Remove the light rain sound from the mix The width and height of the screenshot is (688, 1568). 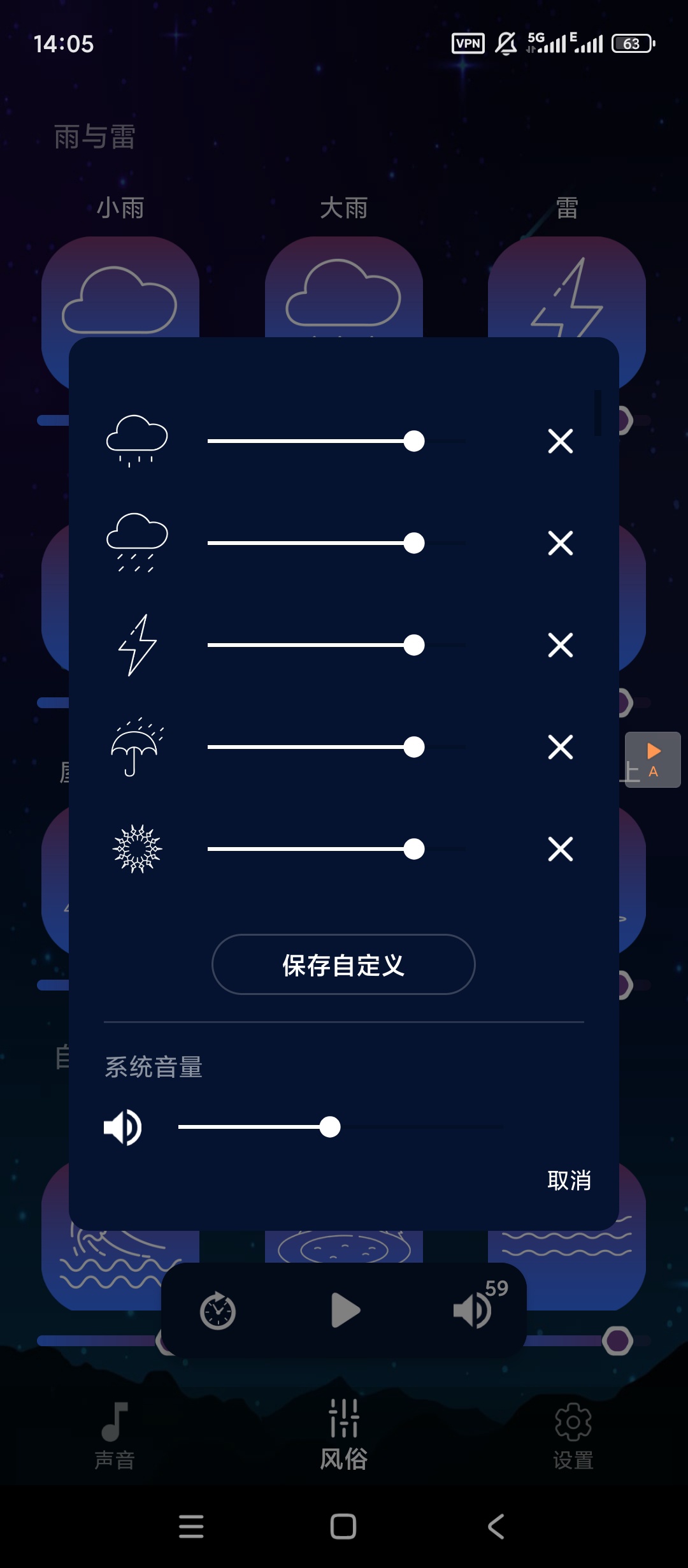(561, 441)
